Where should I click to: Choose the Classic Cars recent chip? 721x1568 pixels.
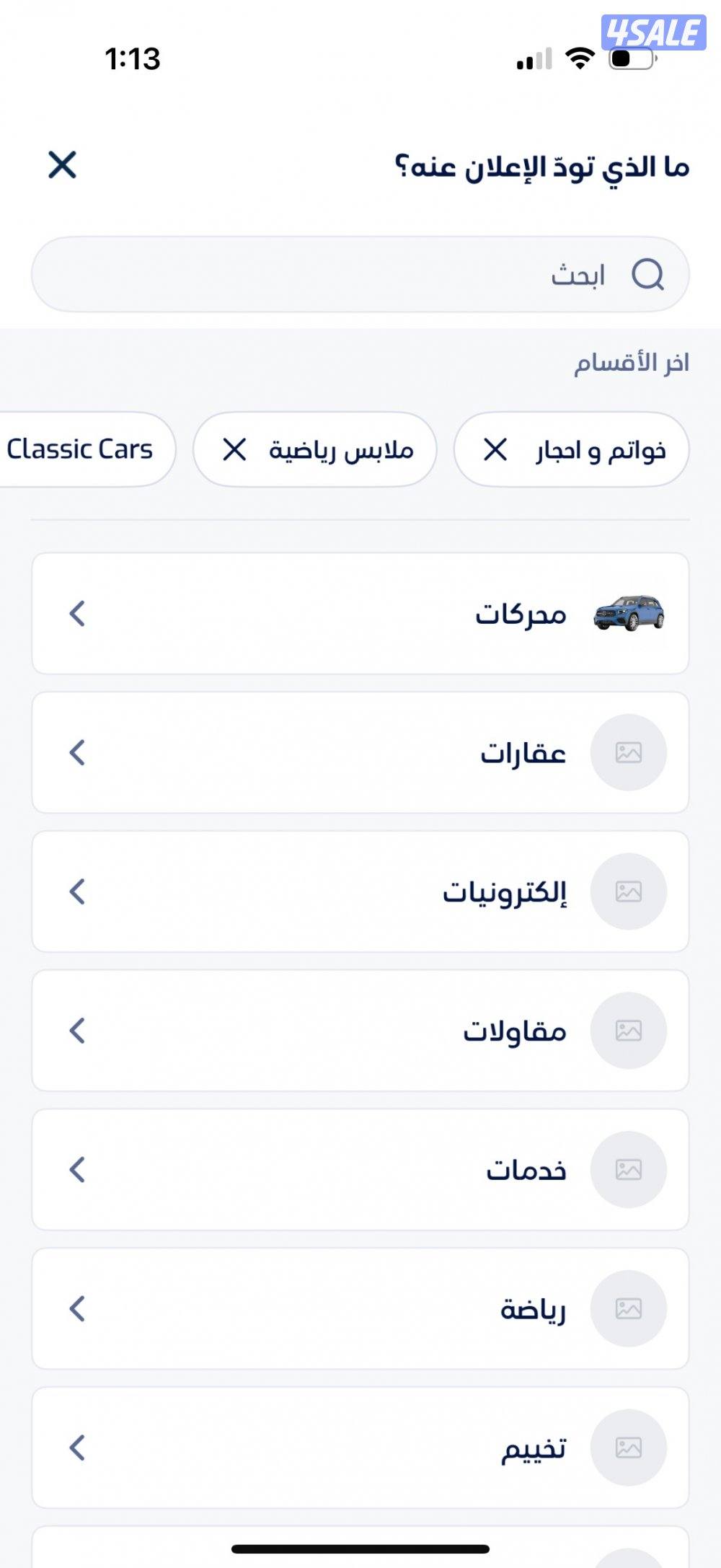click(80, 450)
